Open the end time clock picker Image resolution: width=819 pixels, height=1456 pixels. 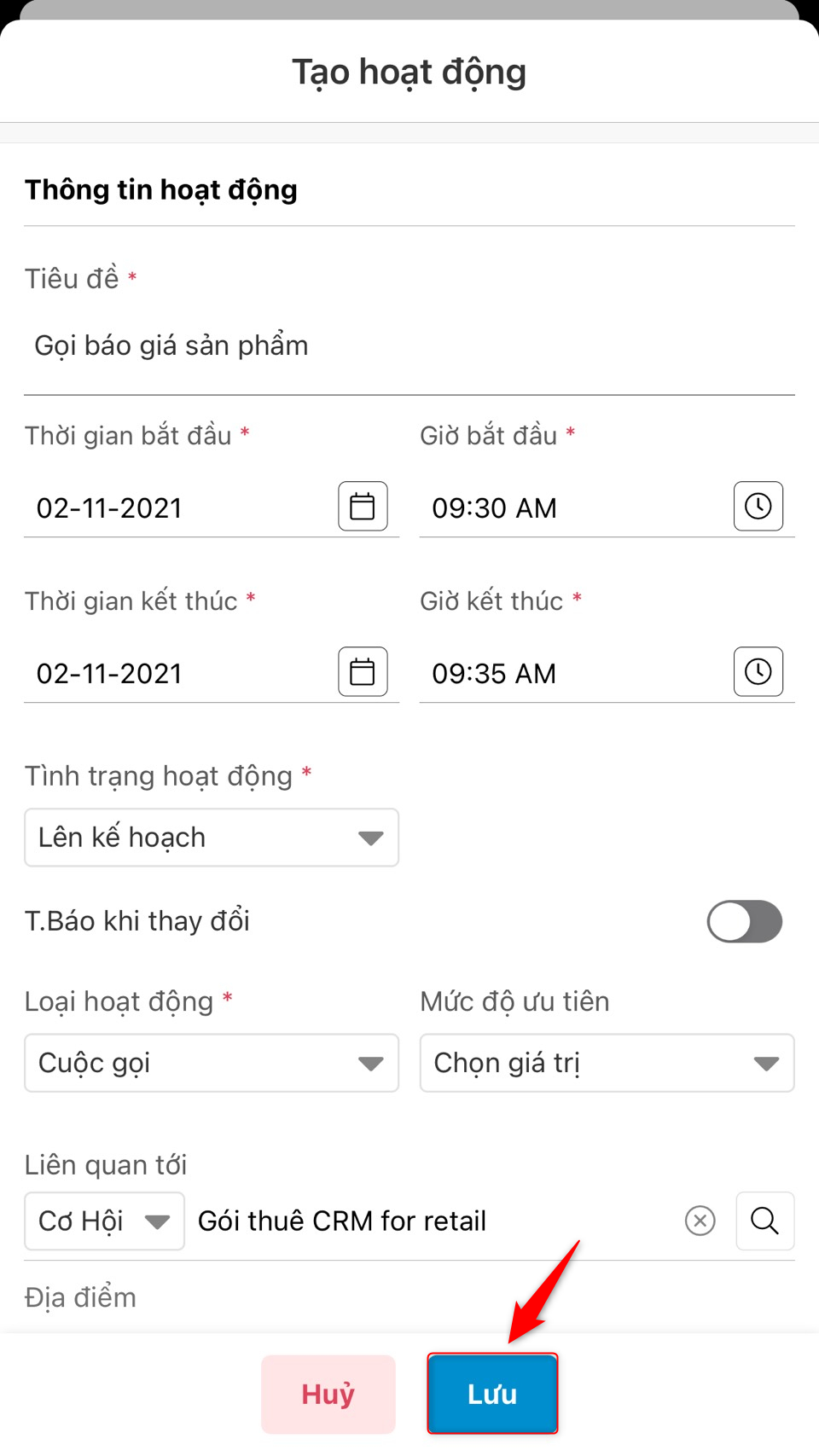tap(758, 672)
